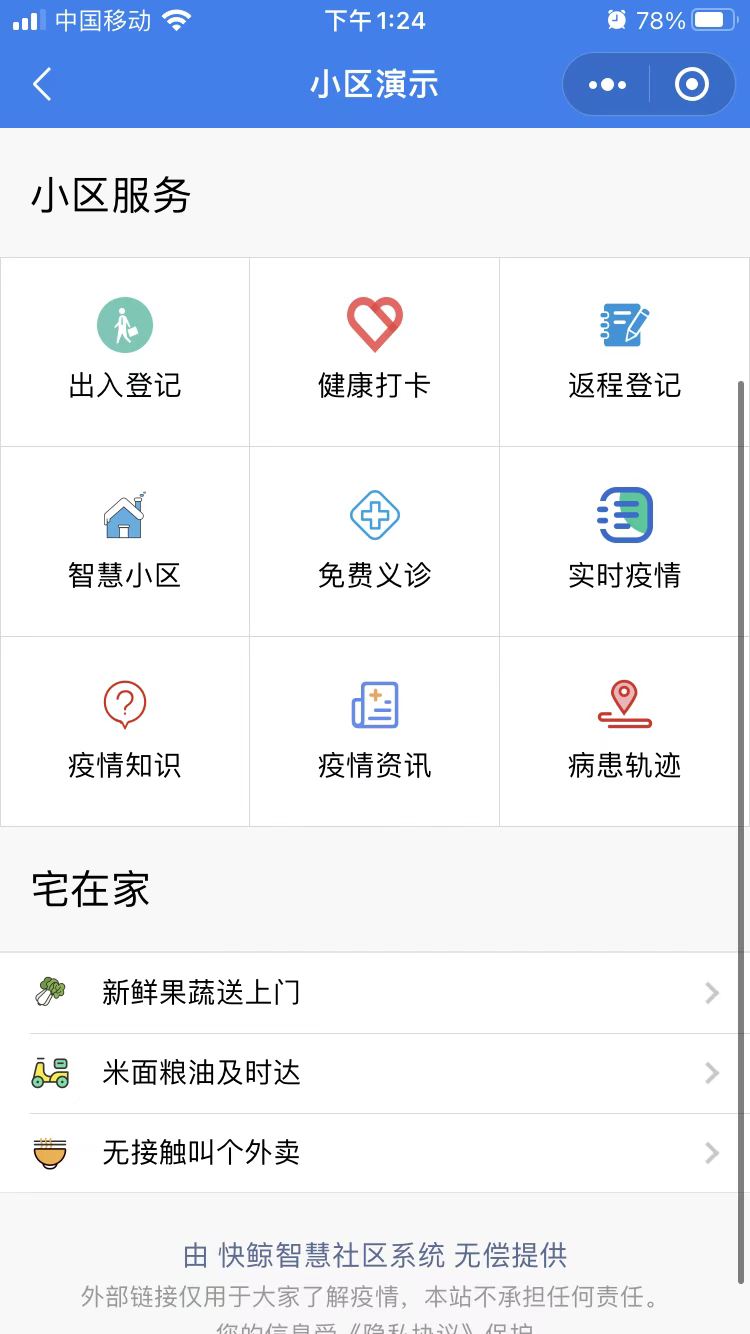Check 病患轨迹 map

pyautogui.click(x=624, y=732)
